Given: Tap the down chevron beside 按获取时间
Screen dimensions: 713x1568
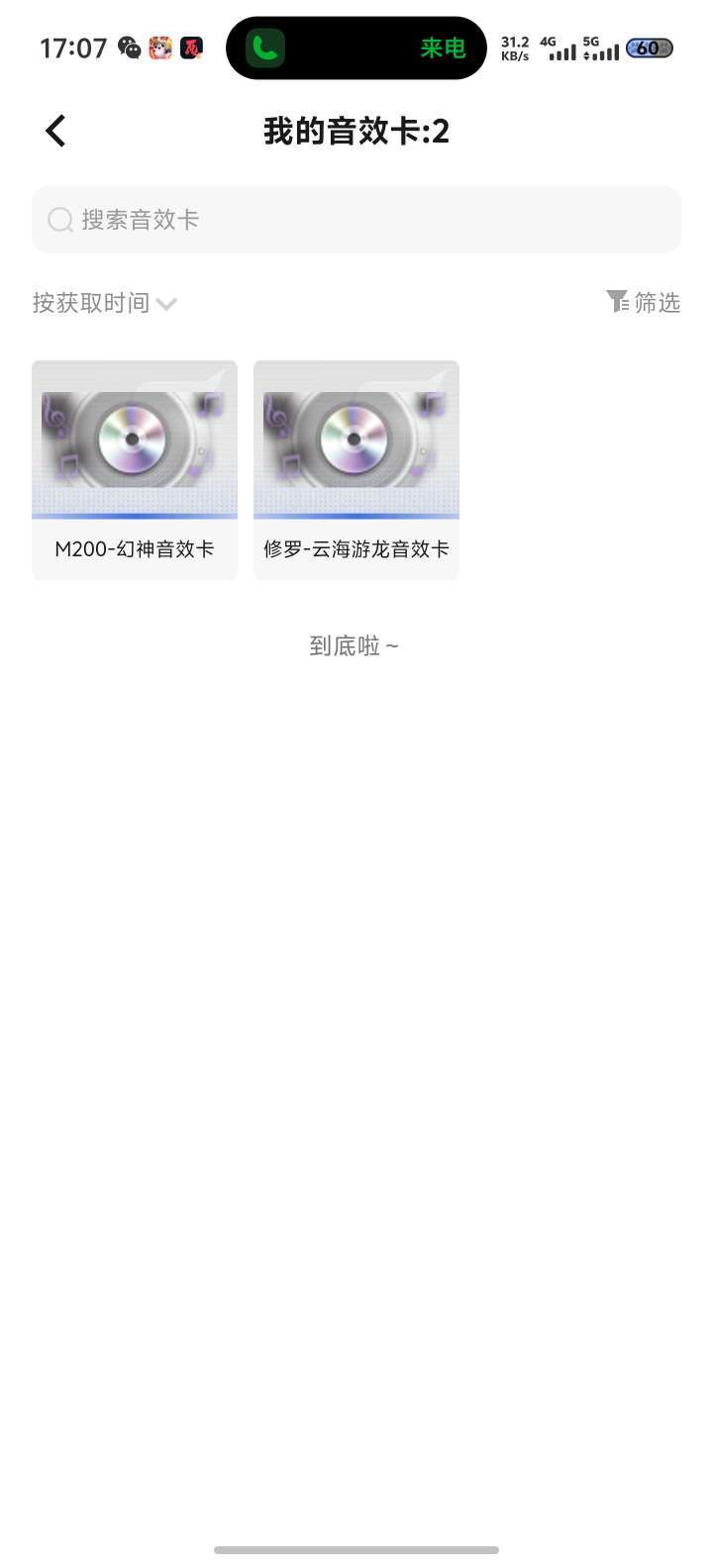Looking at the screenshot, I should pyautogui.click(x=165, y=304).
